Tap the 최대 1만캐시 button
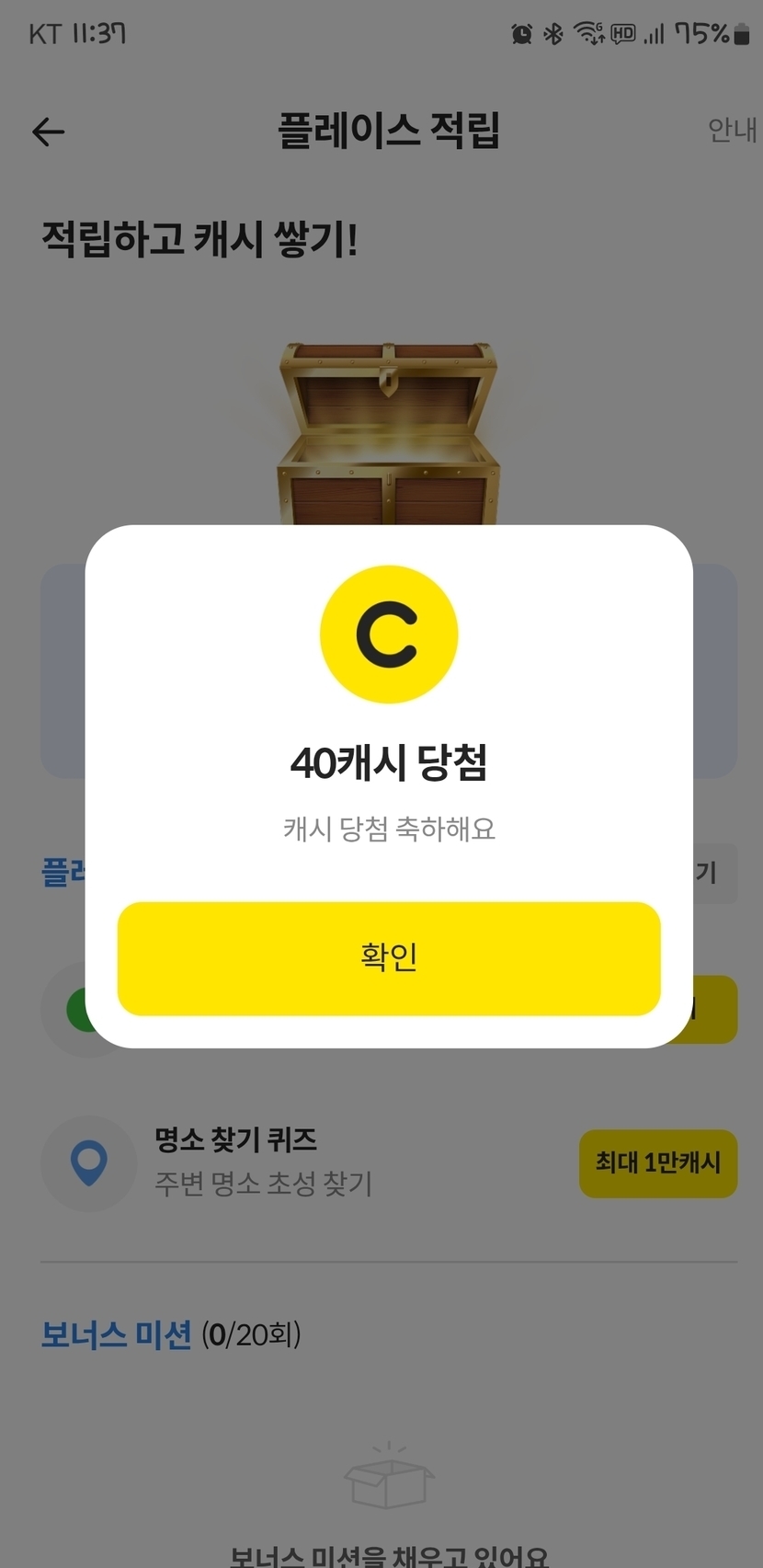The height and width of the screenshot is (1568, 763). [x=657, y=1163]
